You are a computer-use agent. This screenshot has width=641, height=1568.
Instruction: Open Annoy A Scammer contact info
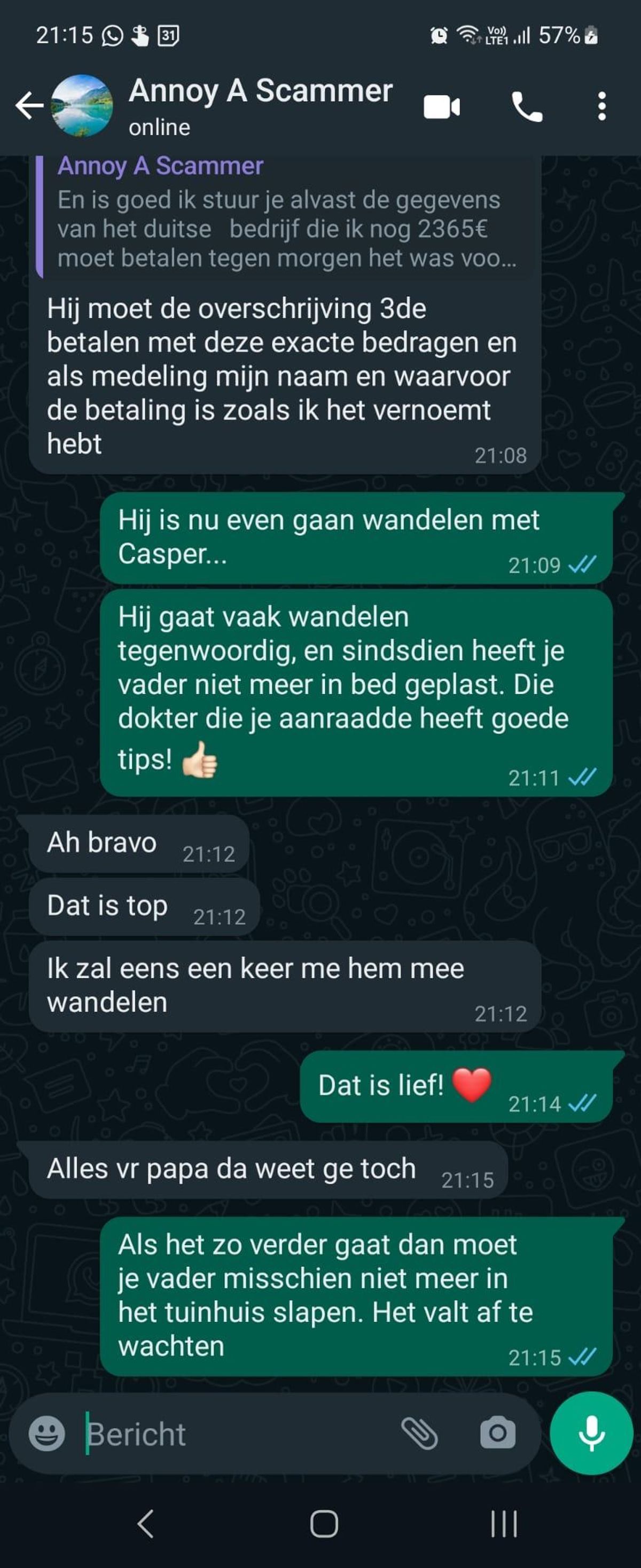[x=261, y=105]
